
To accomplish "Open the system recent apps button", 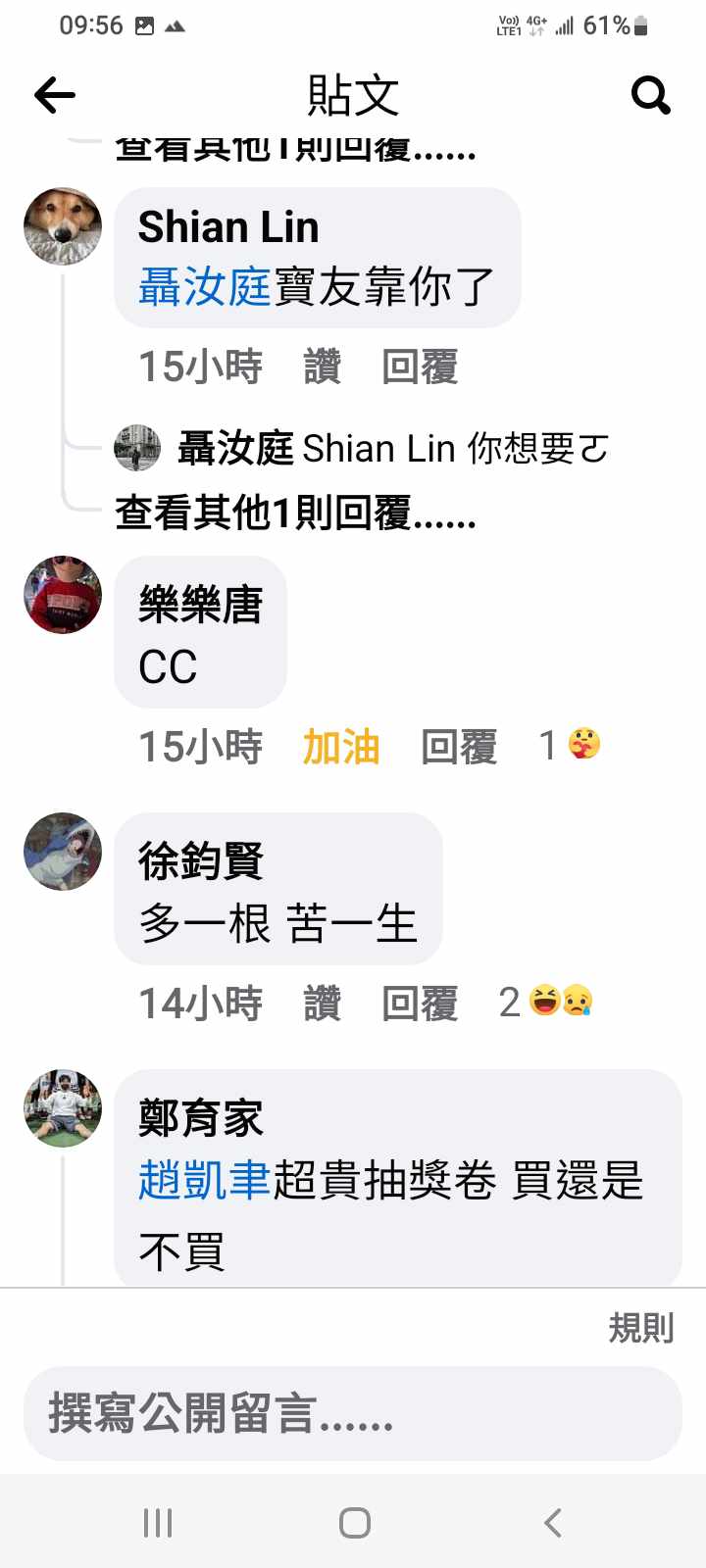I will [158, 1523].
